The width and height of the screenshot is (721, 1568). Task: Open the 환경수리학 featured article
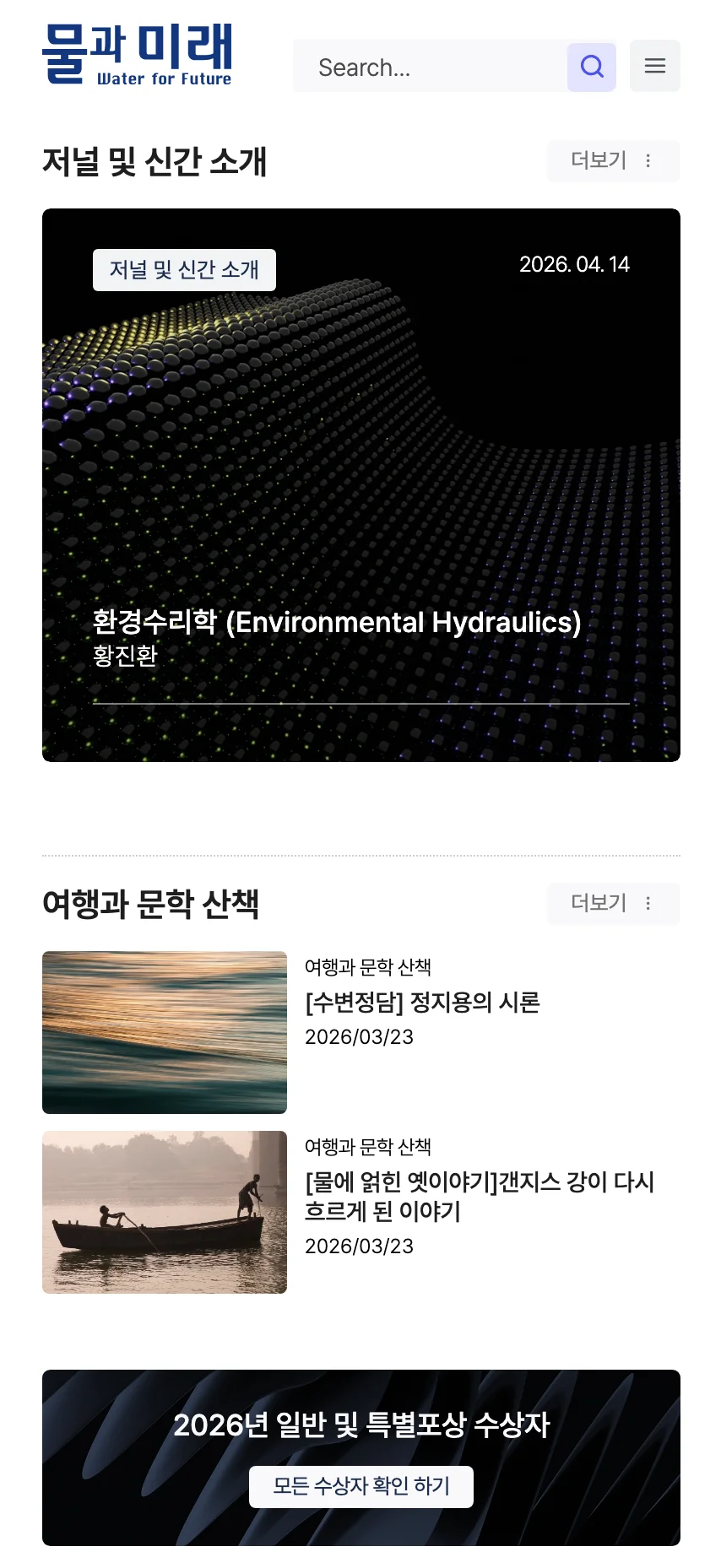(x=337, y=623)
